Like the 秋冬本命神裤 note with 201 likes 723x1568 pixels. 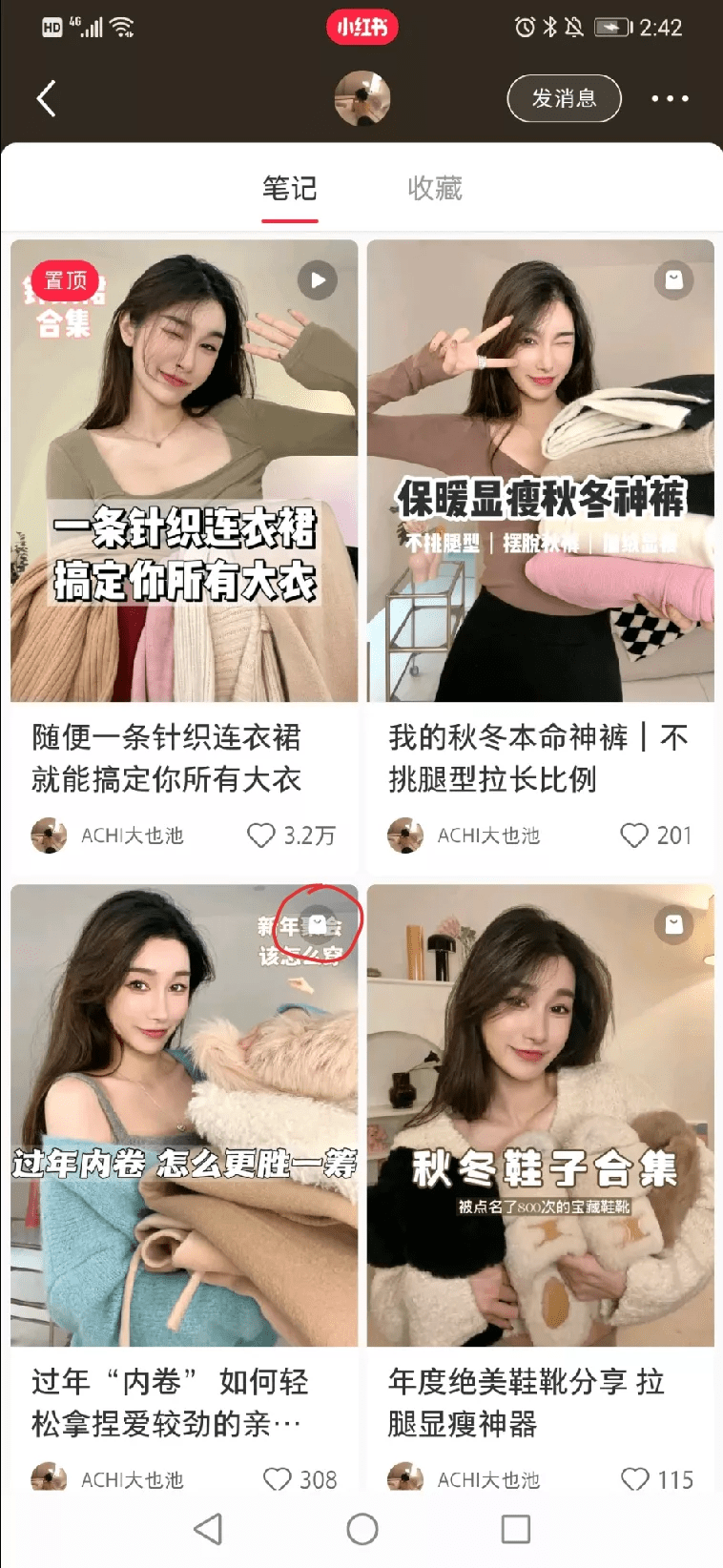pyautogui.click(x=634, y=836)
